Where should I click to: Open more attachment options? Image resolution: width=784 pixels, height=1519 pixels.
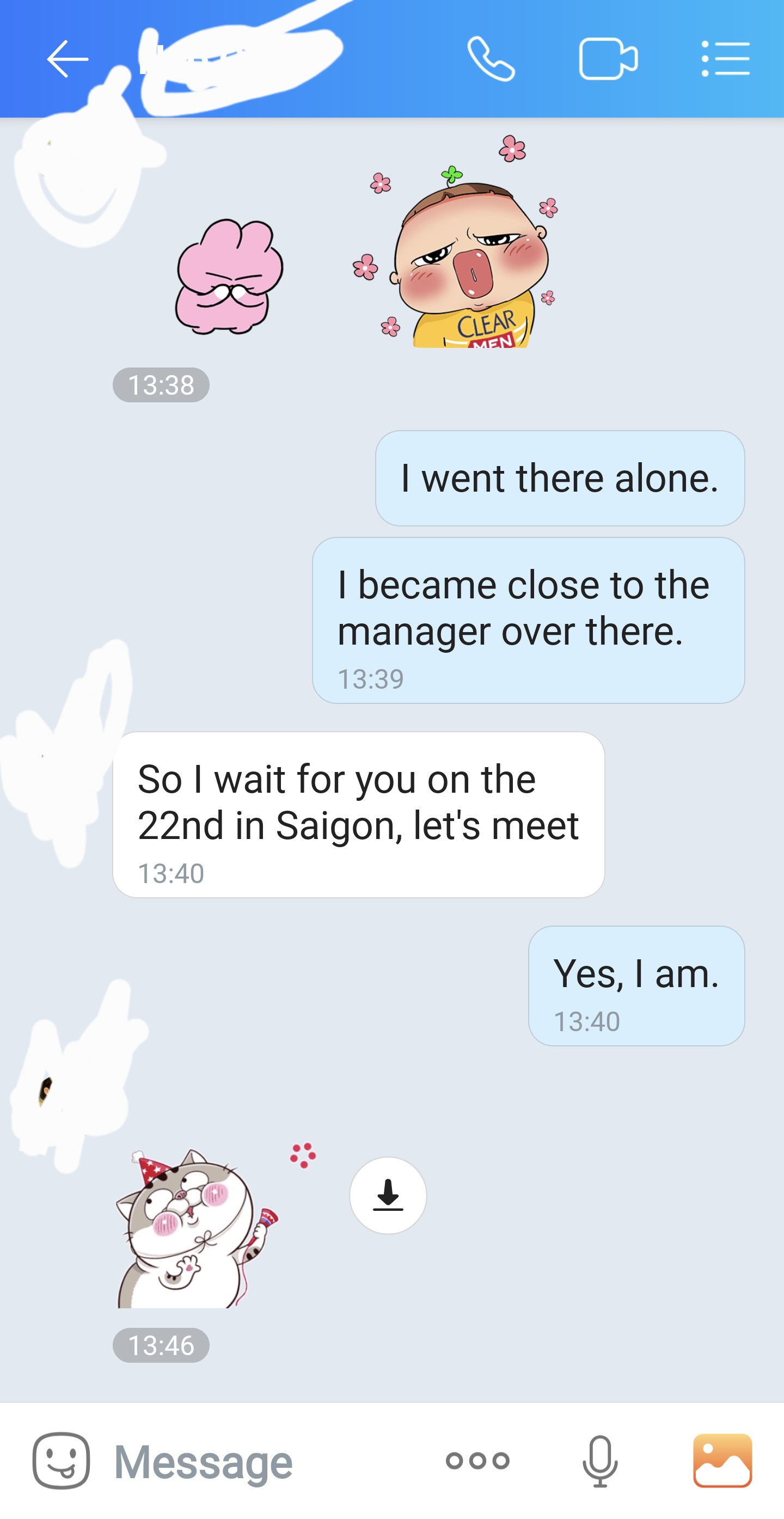tap(477, 1461)
